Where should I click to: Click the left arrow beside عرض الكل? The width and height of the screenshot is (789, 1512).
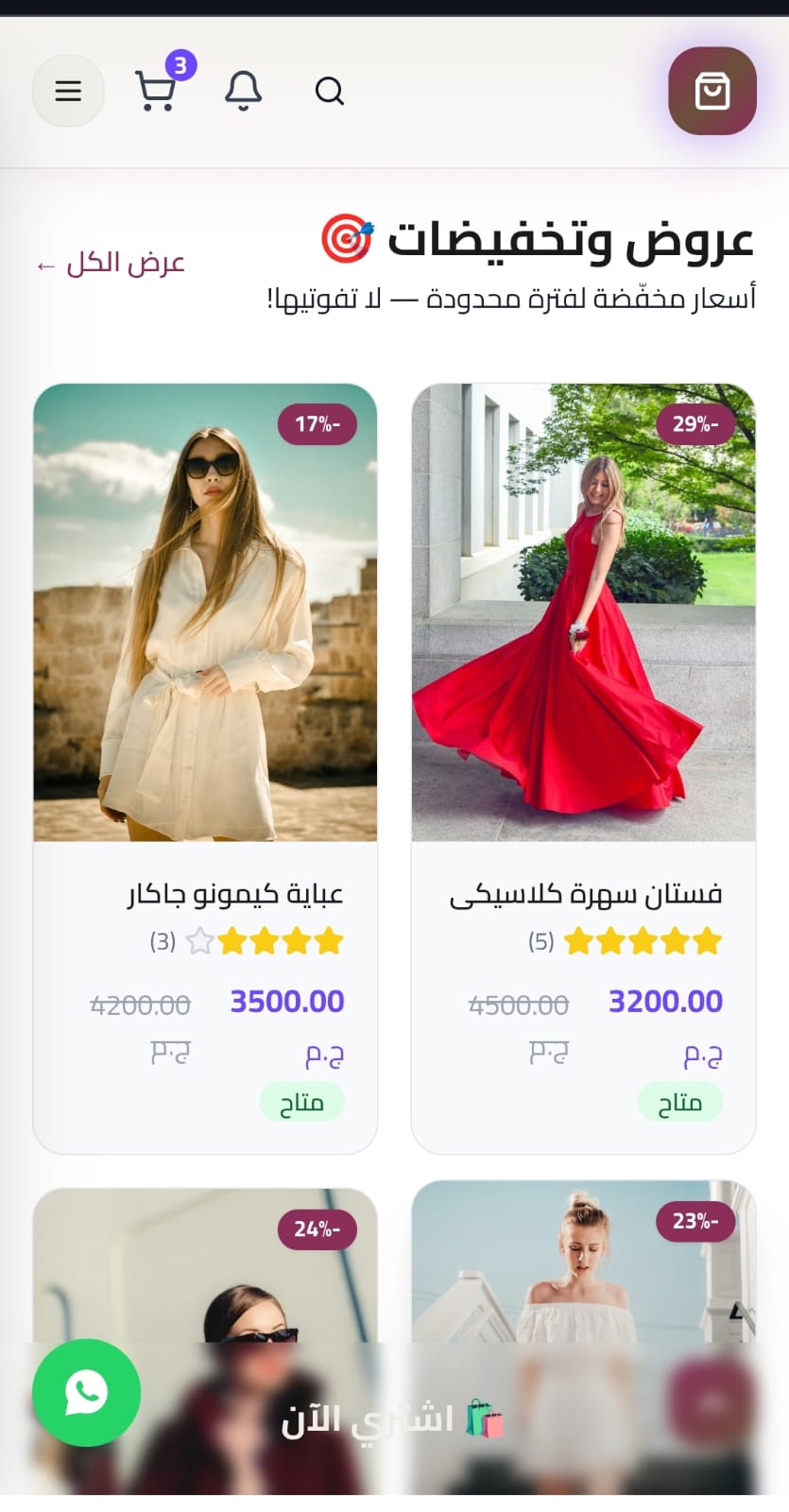(x=44, y=265)
